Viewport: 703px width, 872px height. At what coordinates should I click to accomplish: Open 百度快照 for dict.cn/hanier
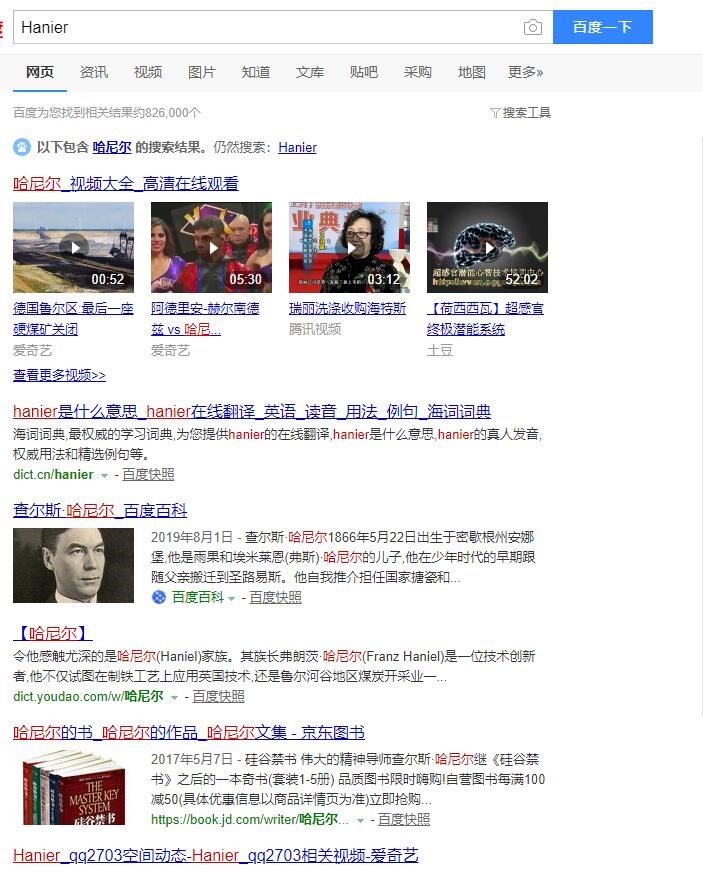[x=148, y=474]
